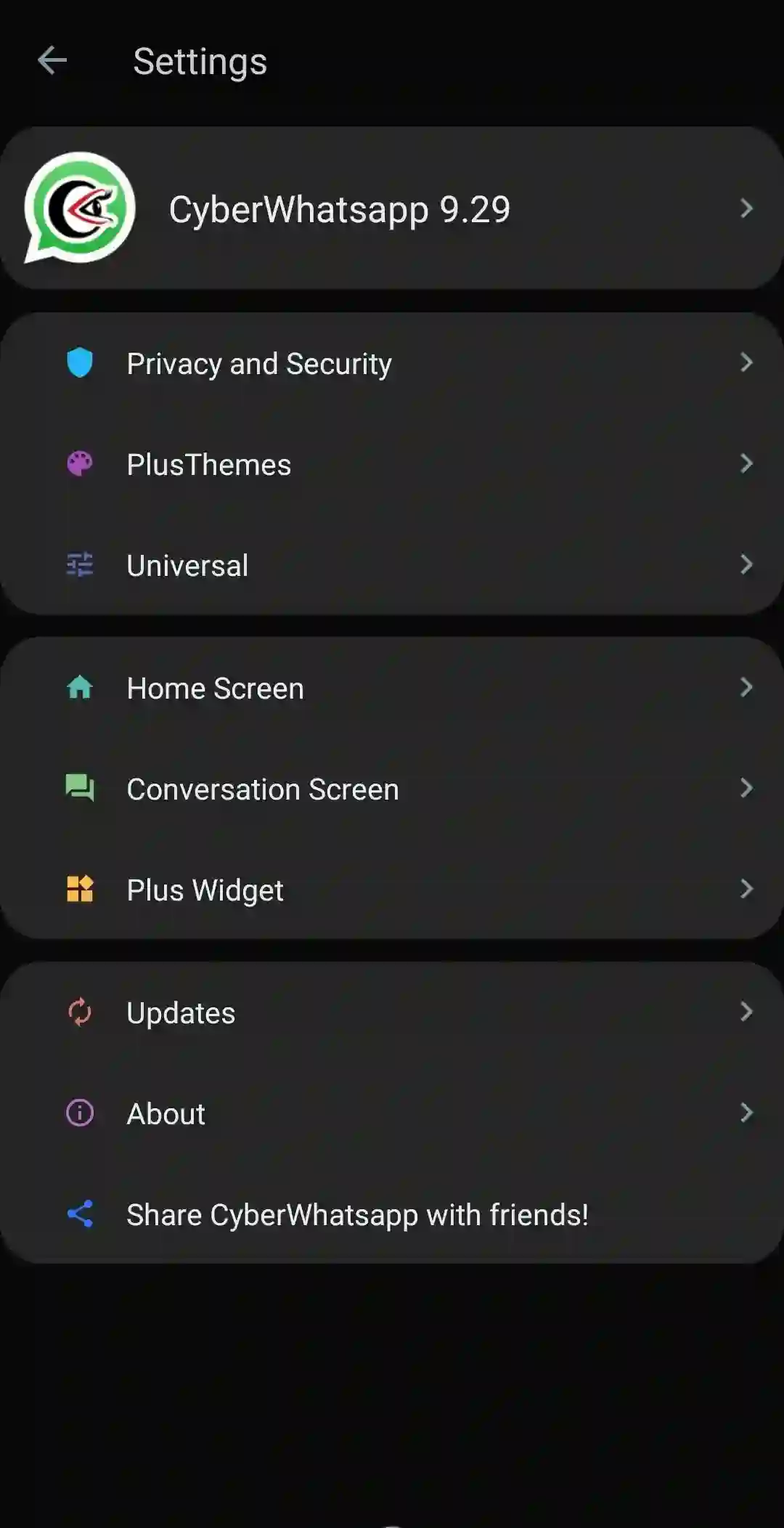Open PlusThemes using the right chevron
This screenshot has width=784, height=1528.
(x=747, y=463)
